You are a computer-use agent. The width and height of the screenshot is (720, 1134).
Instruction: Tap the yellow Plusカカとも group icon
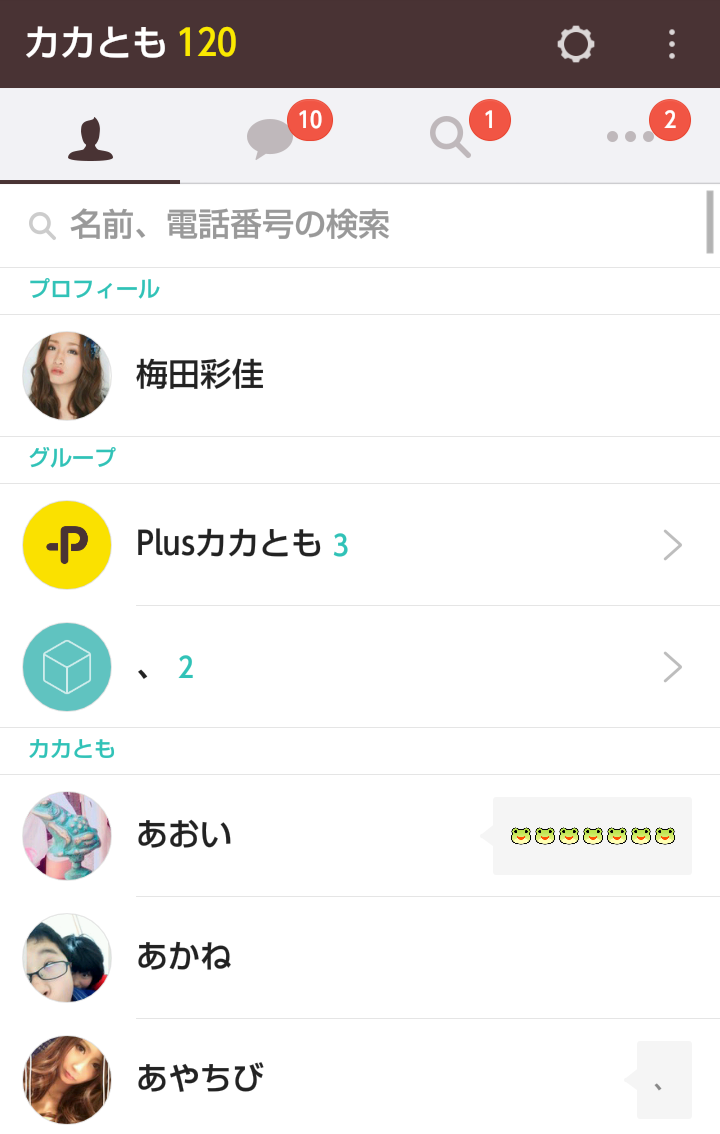pos(67,545)
